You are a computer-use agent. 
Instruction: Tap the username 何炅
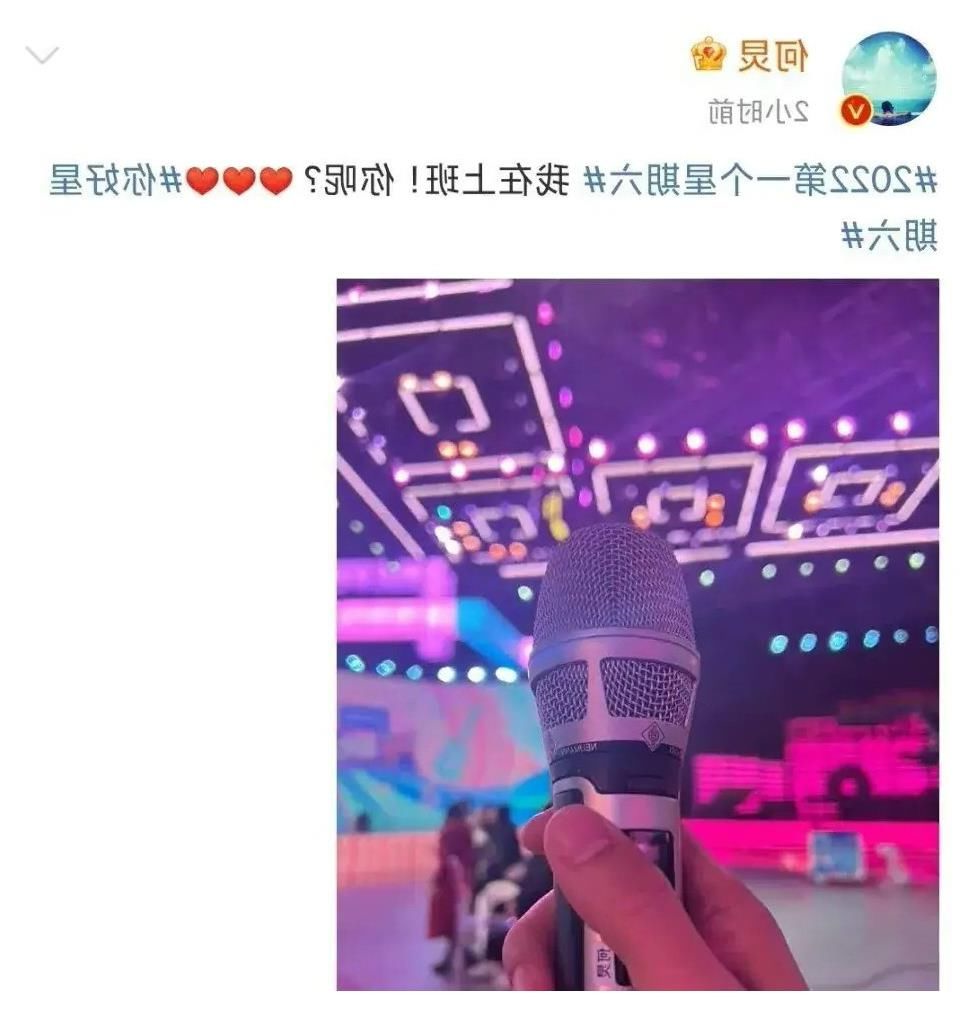774,58
